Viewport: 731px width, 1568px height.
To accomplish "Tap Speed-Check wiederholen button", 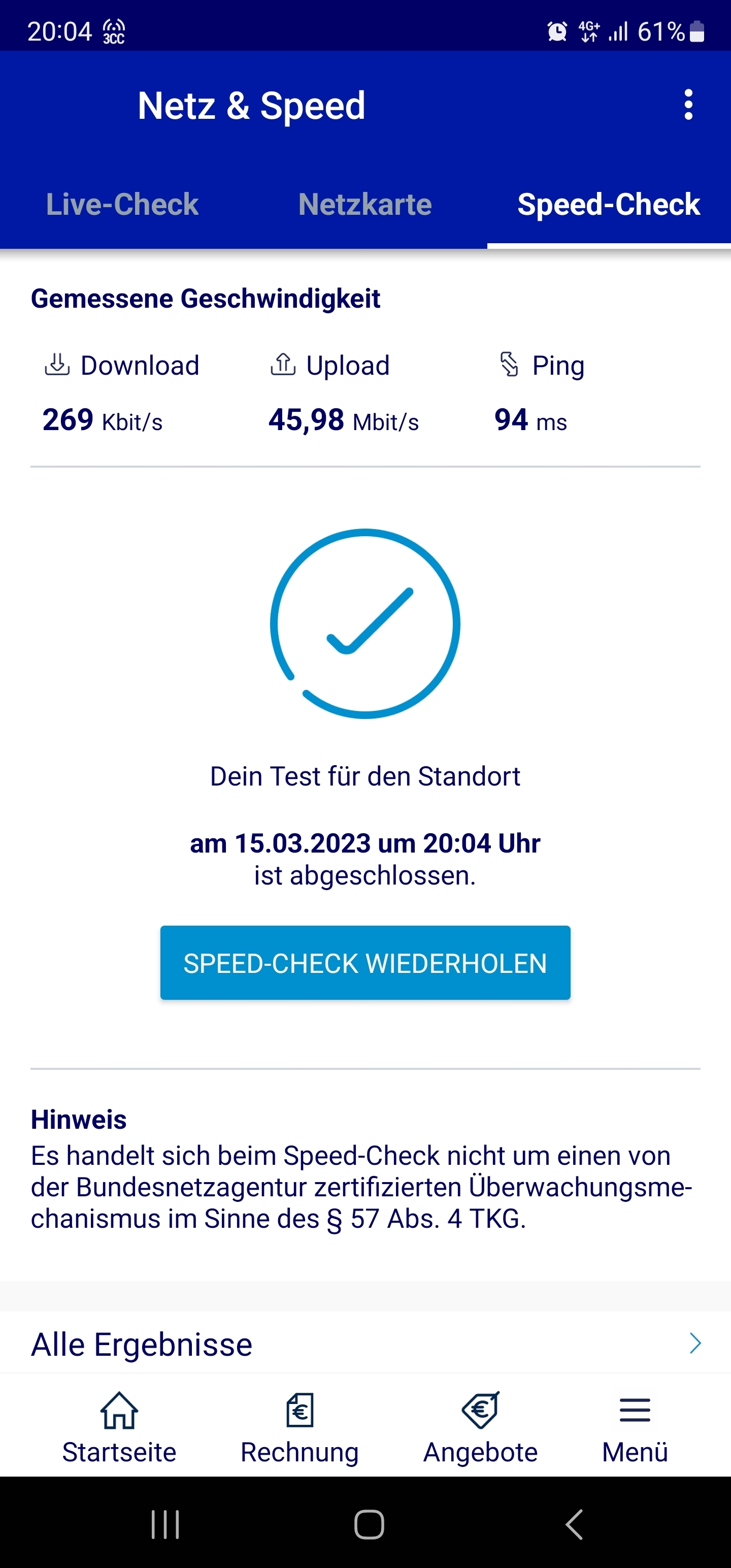I will coord(365,963).
